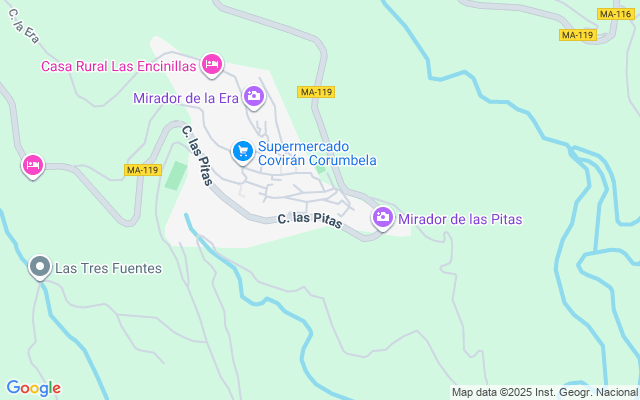Select the Mirador de la Era viewpoint marker

click(254, 97)
